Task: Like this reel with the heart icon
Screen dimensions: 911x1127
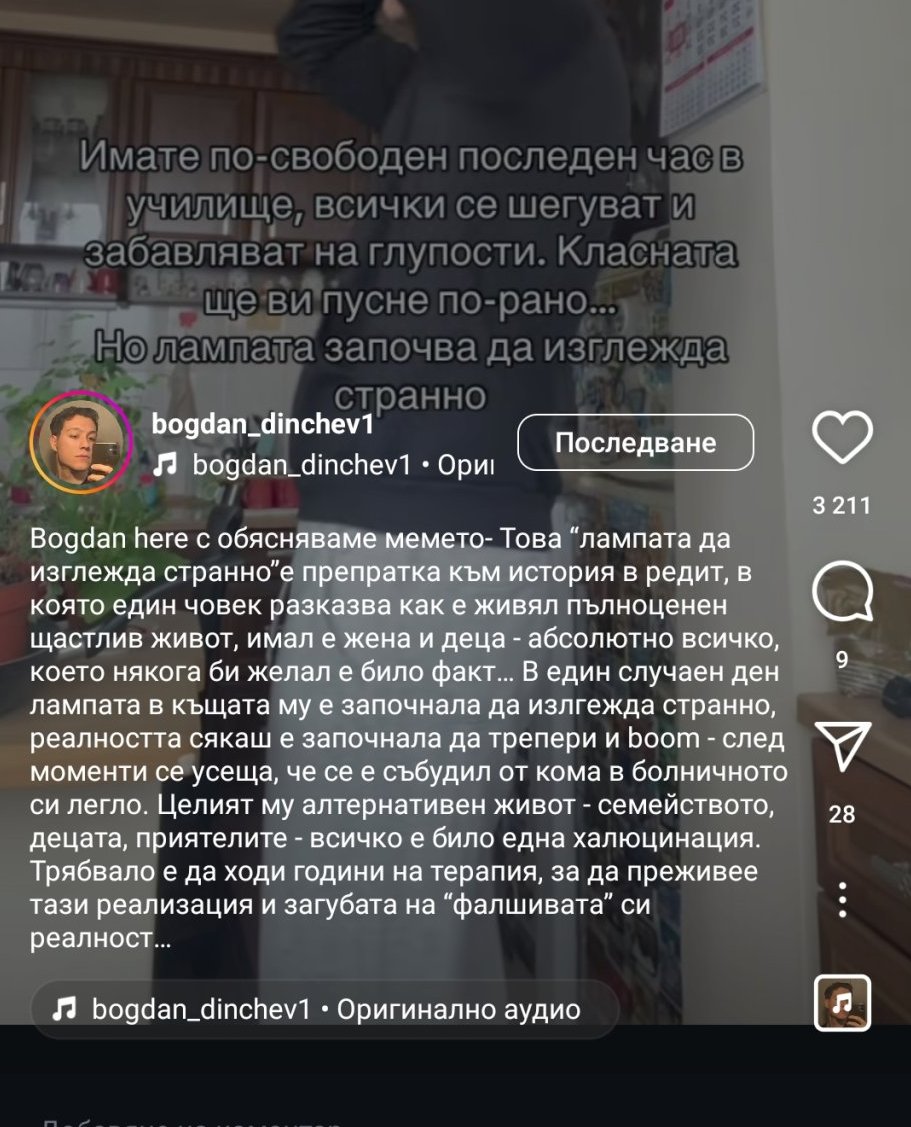Action: 842,436
